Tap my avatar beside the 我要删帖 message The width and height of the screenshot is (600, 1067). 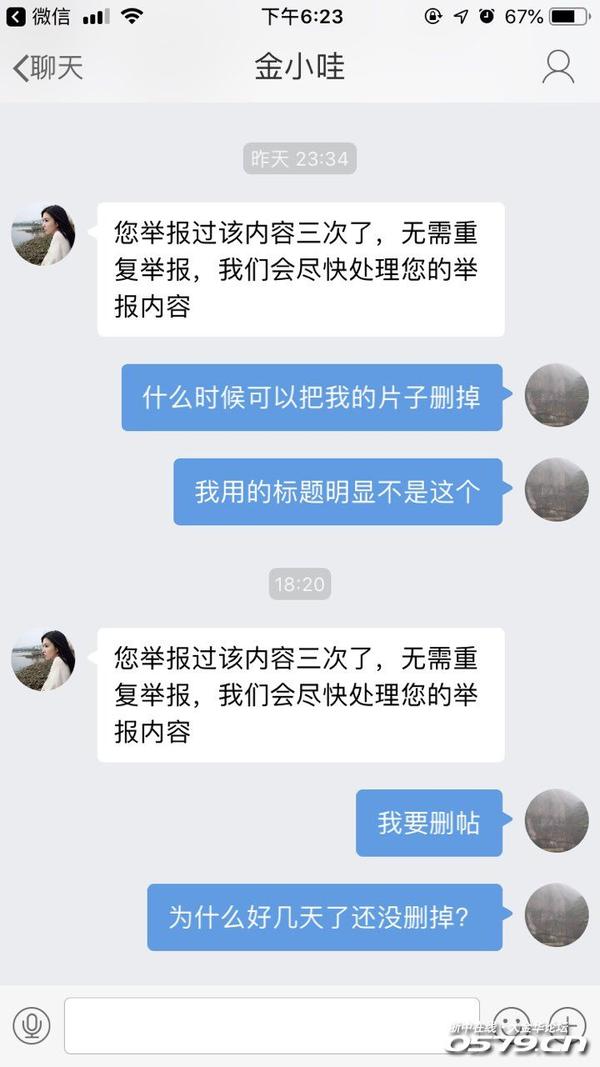click(x=556, y=822)
